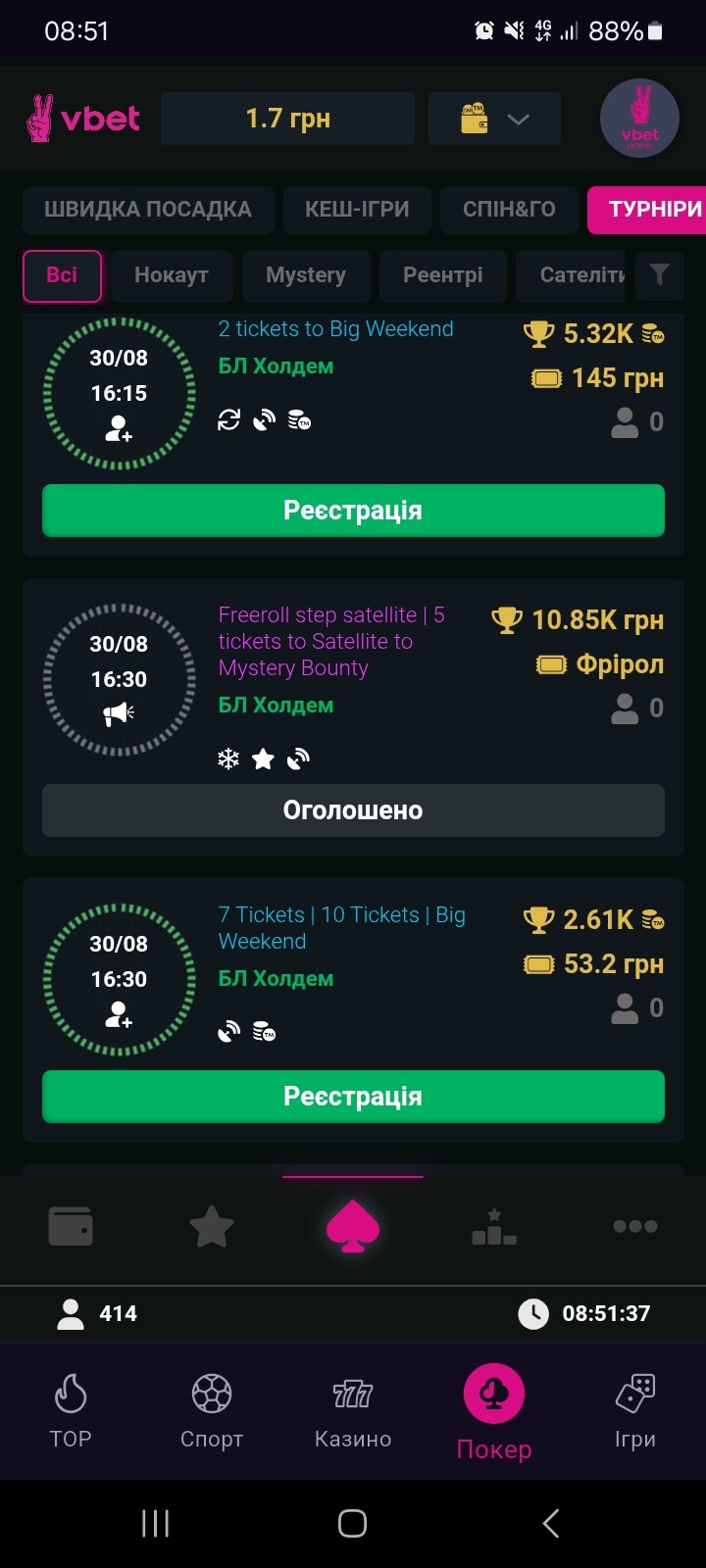Choose the Реентрі filter chip
706x1568 pixels.
(x=443, y=275)
